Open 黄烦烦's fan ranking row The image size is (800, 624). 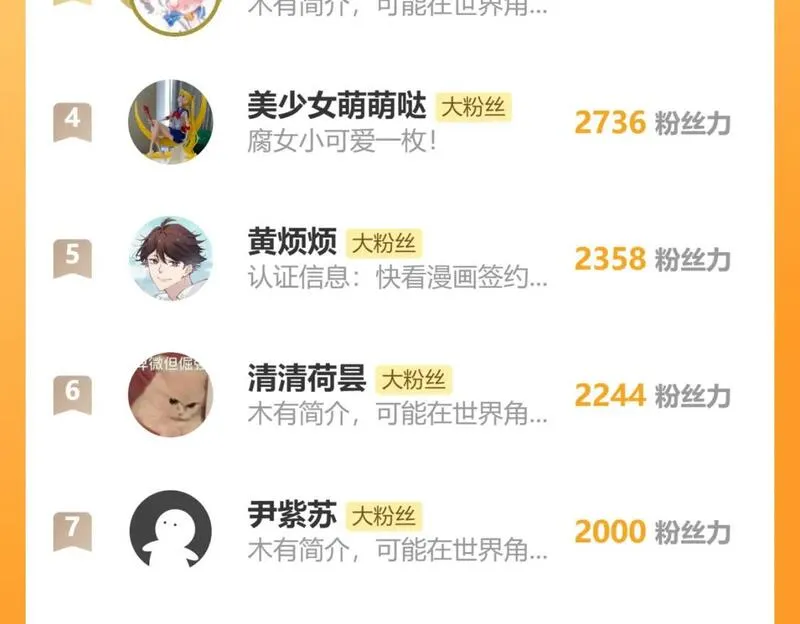click(x=292, y=243)
